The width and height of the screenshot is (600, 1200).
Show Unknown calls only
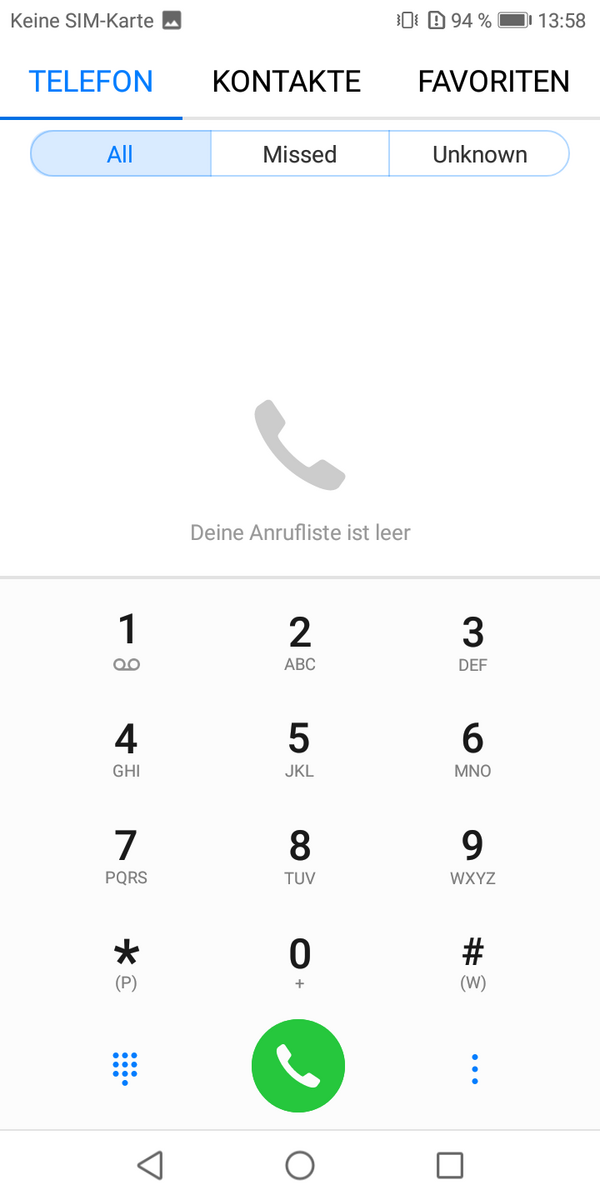[x=479, y=154]
